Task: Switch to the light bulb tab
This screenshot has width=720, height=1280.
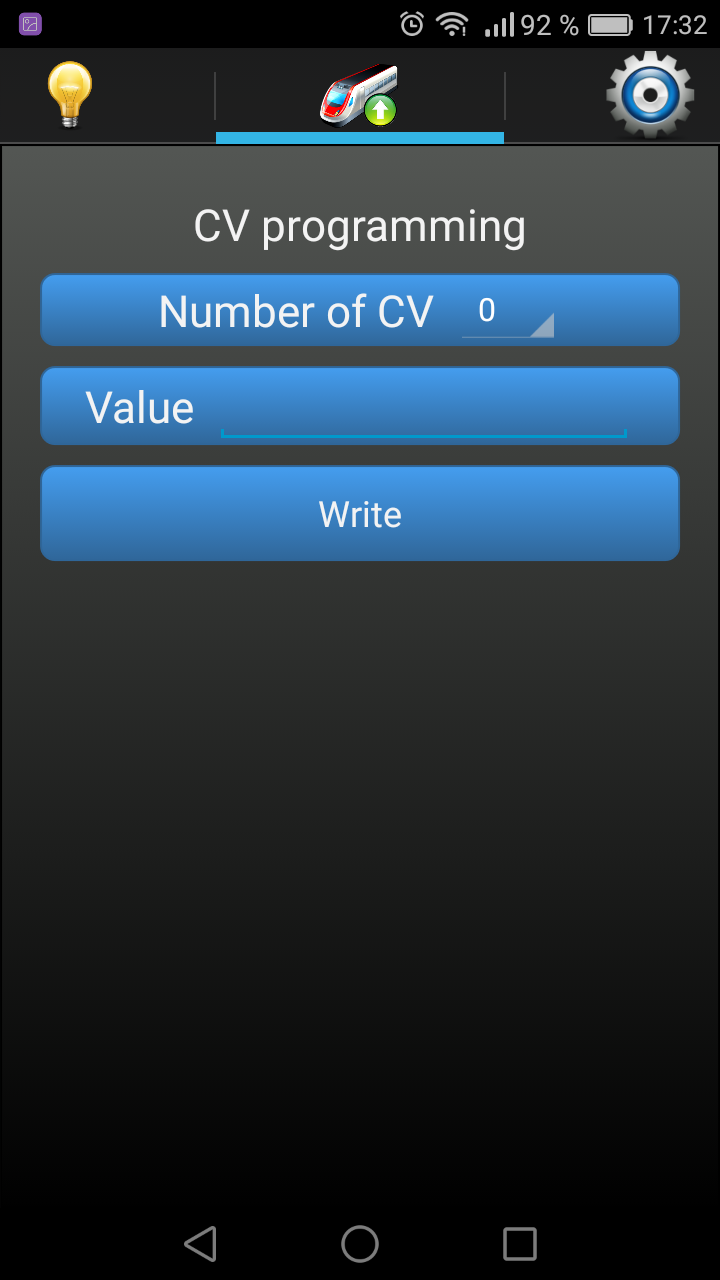Action: tap(70, 95)
